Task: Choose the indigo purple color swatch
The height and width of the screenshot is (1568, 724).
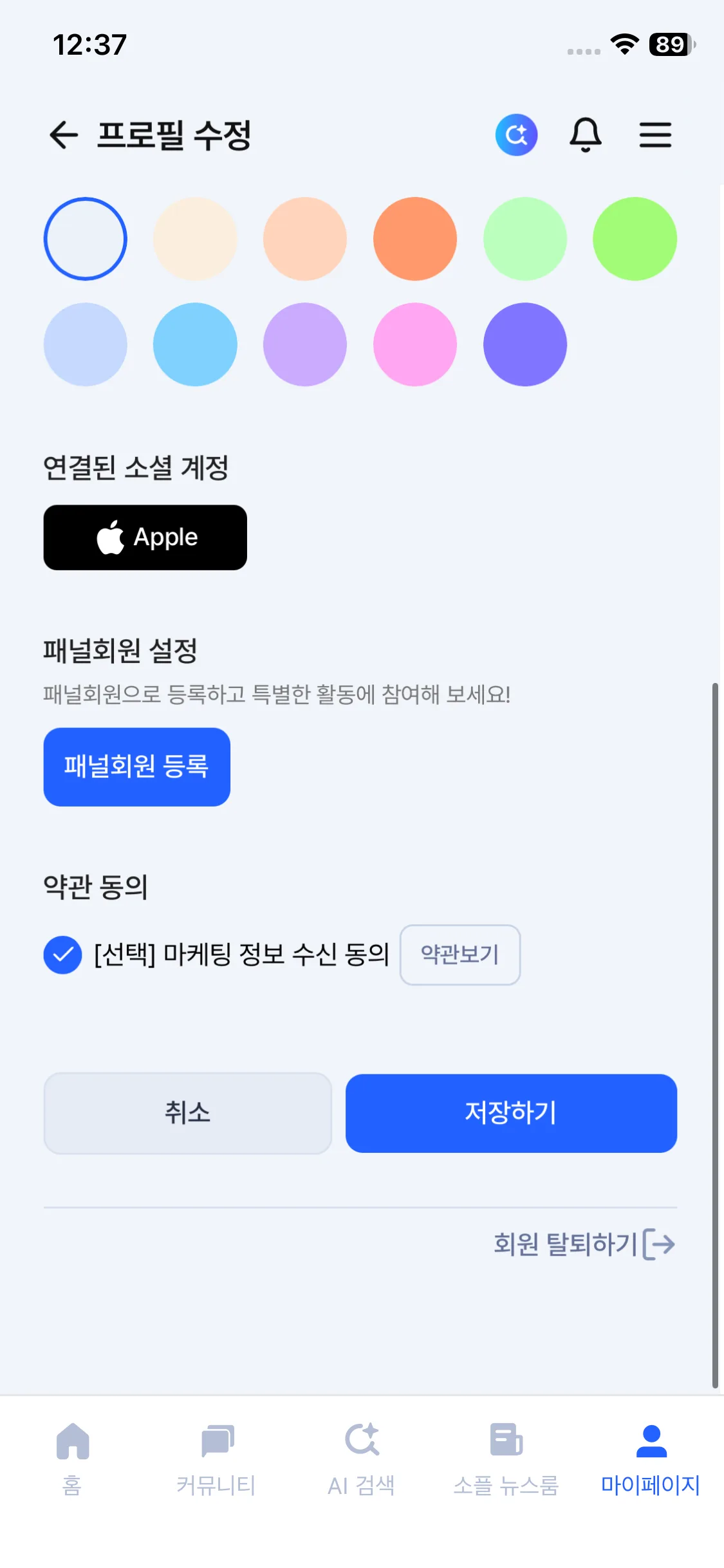Action: (x=524, y=344)
